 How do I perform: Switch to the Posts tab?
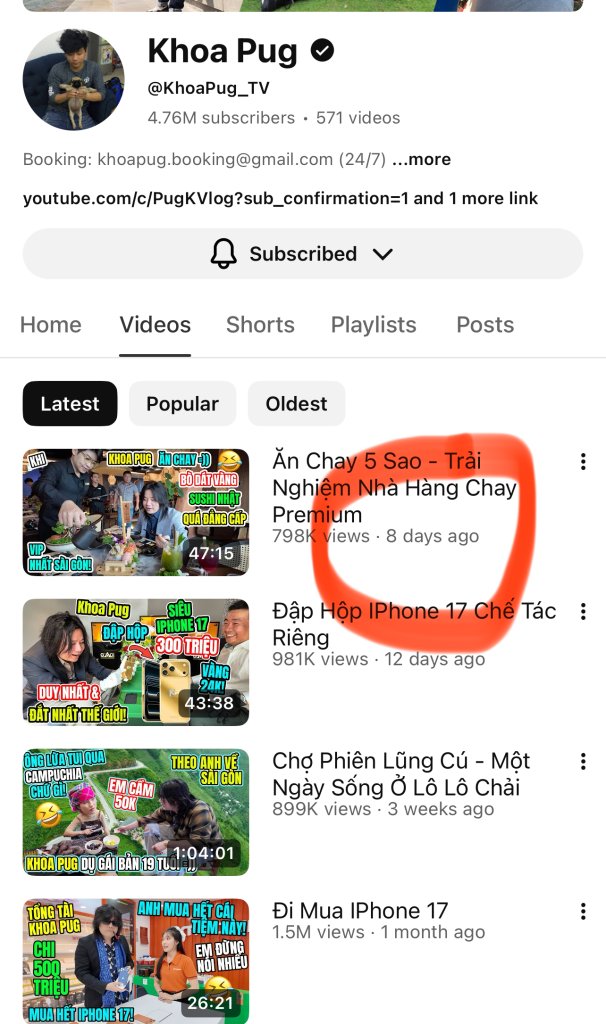click(485, 325)
